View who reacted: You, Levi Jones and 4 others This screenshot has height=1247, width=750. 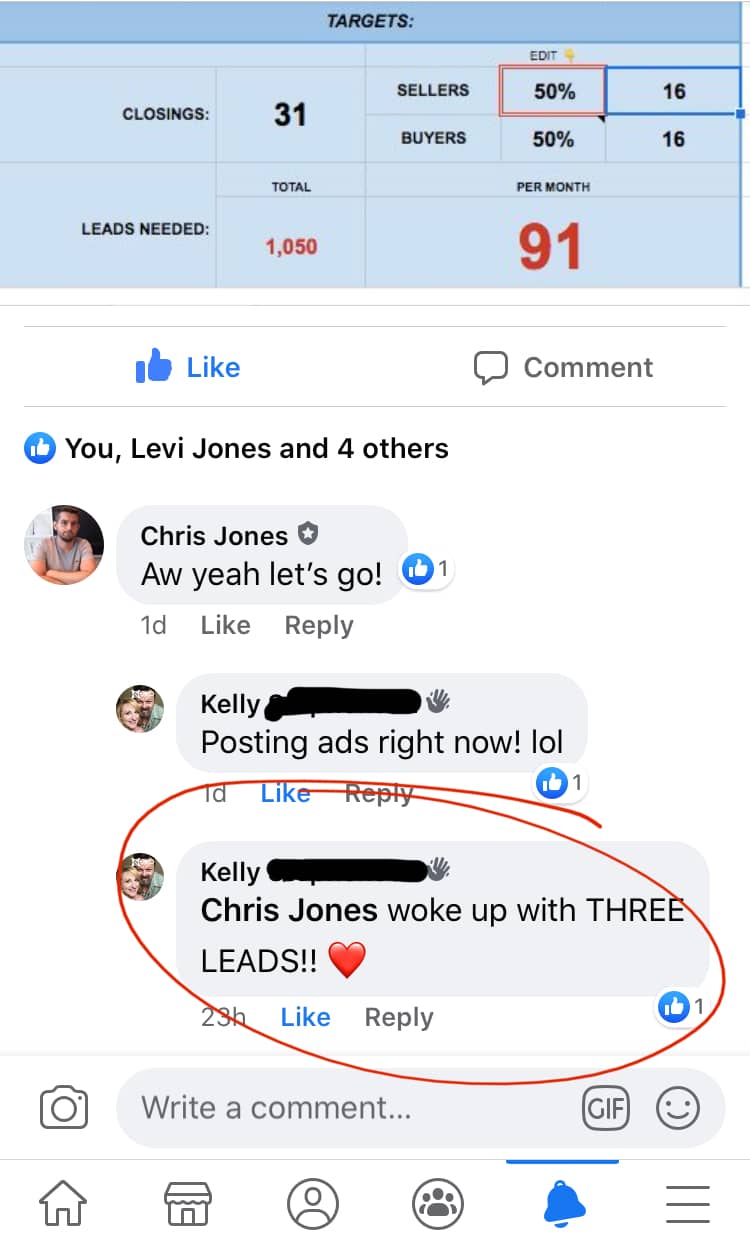tap(256, 448)
